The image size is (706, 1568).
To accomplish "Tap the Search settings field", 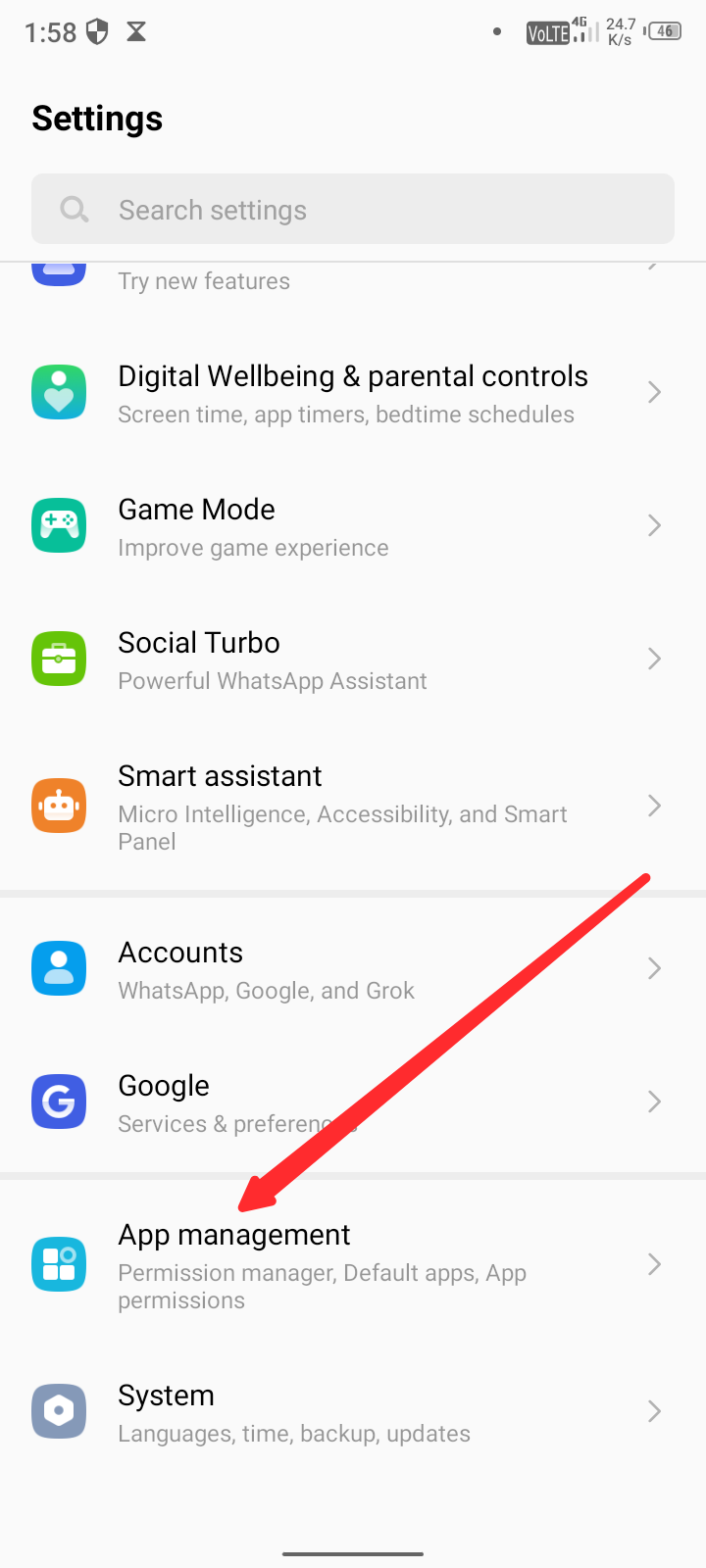I will coord(353,209).
